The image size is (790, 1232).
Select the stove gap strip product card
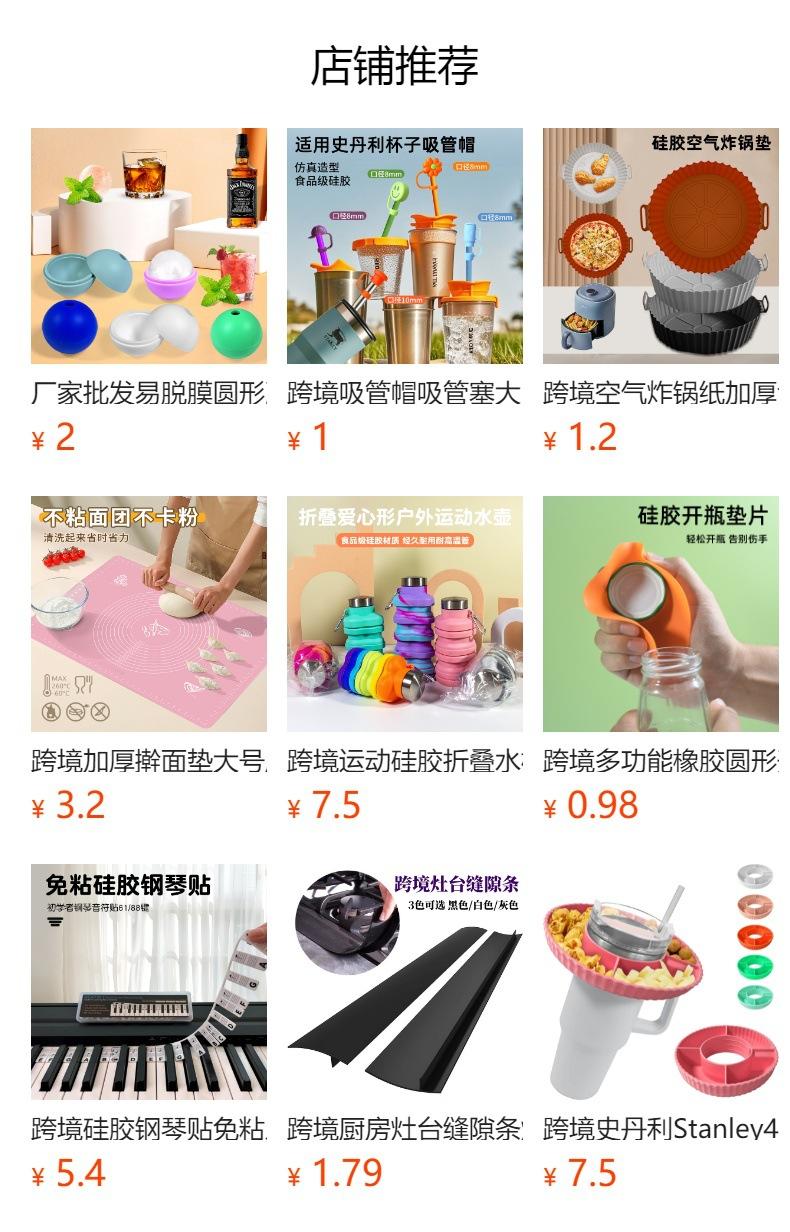(404, 982)
